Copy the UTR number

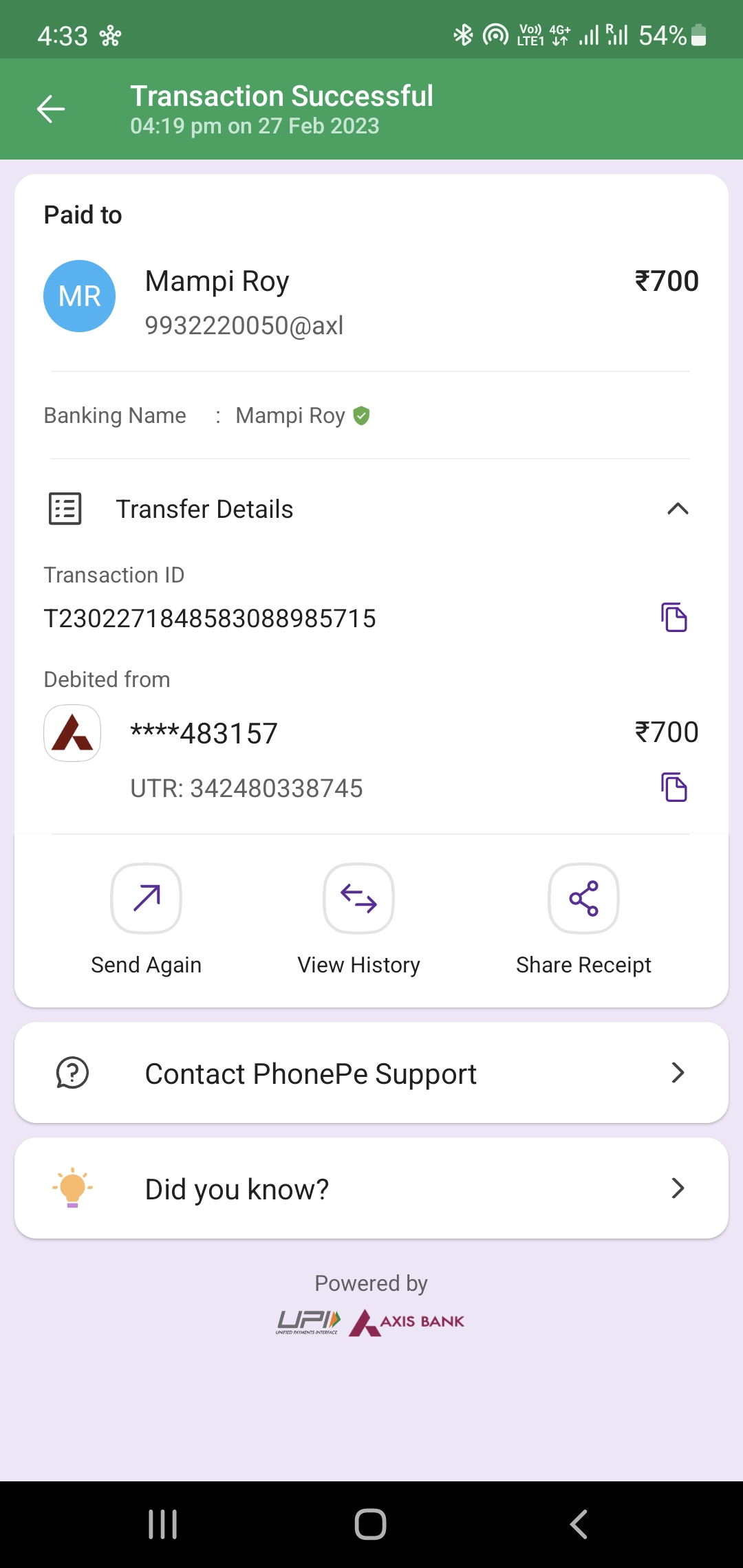click(674, 787)
